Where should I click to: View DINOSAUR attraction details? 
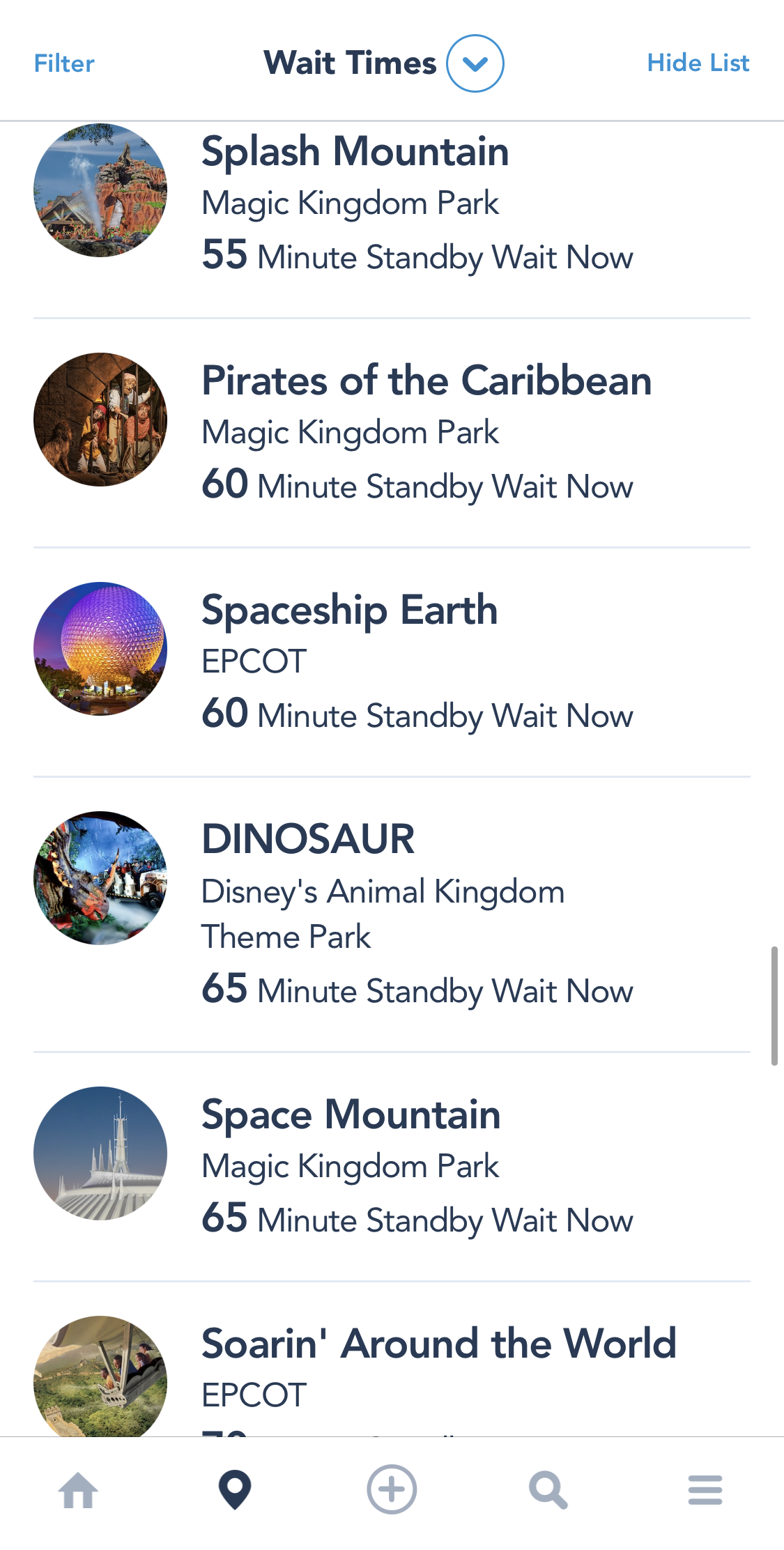pos(392,914)
